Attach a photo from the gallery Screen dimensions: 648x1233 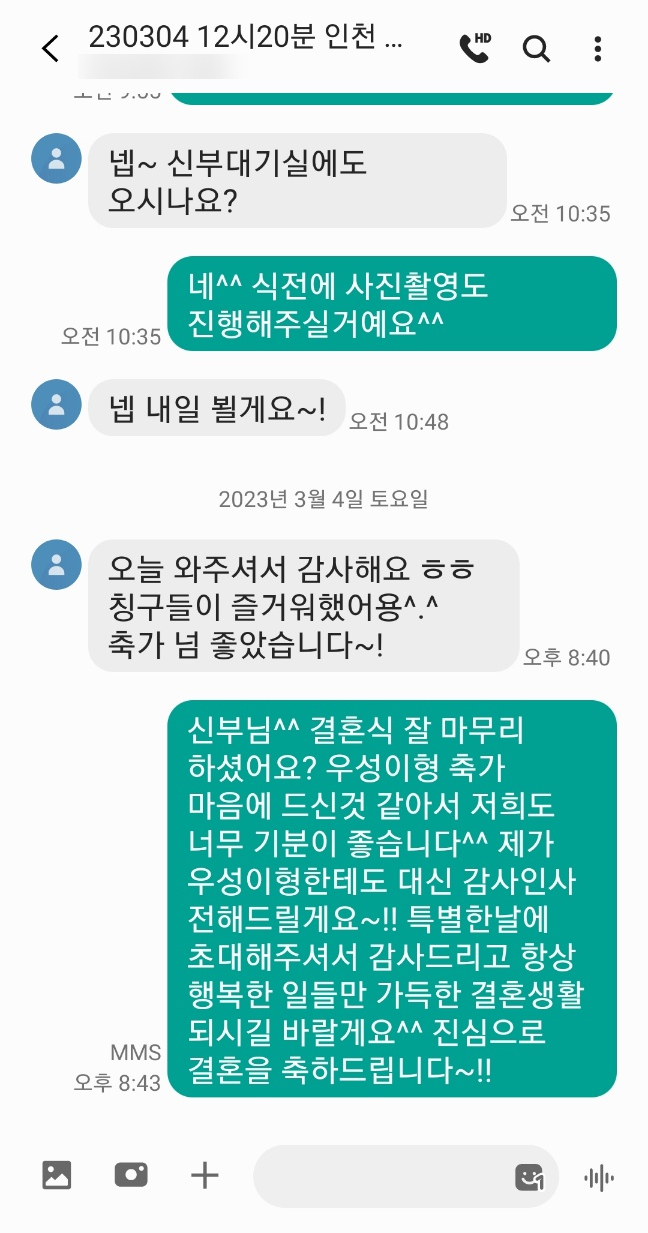[x=57, y=1175]
